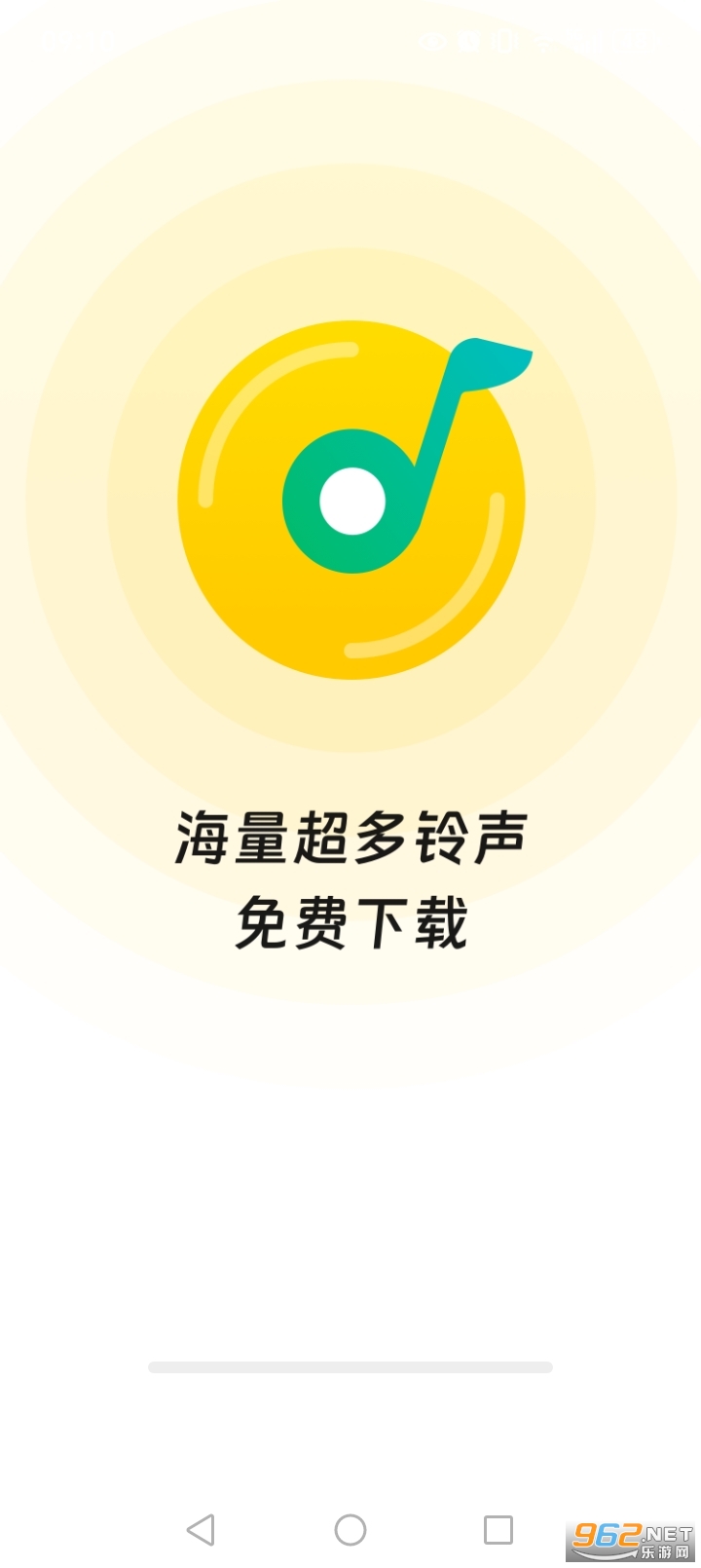This screenshot has height=1568, width=701.
Task: Tap the circular Home navigation button
Action: point(350,1531)
